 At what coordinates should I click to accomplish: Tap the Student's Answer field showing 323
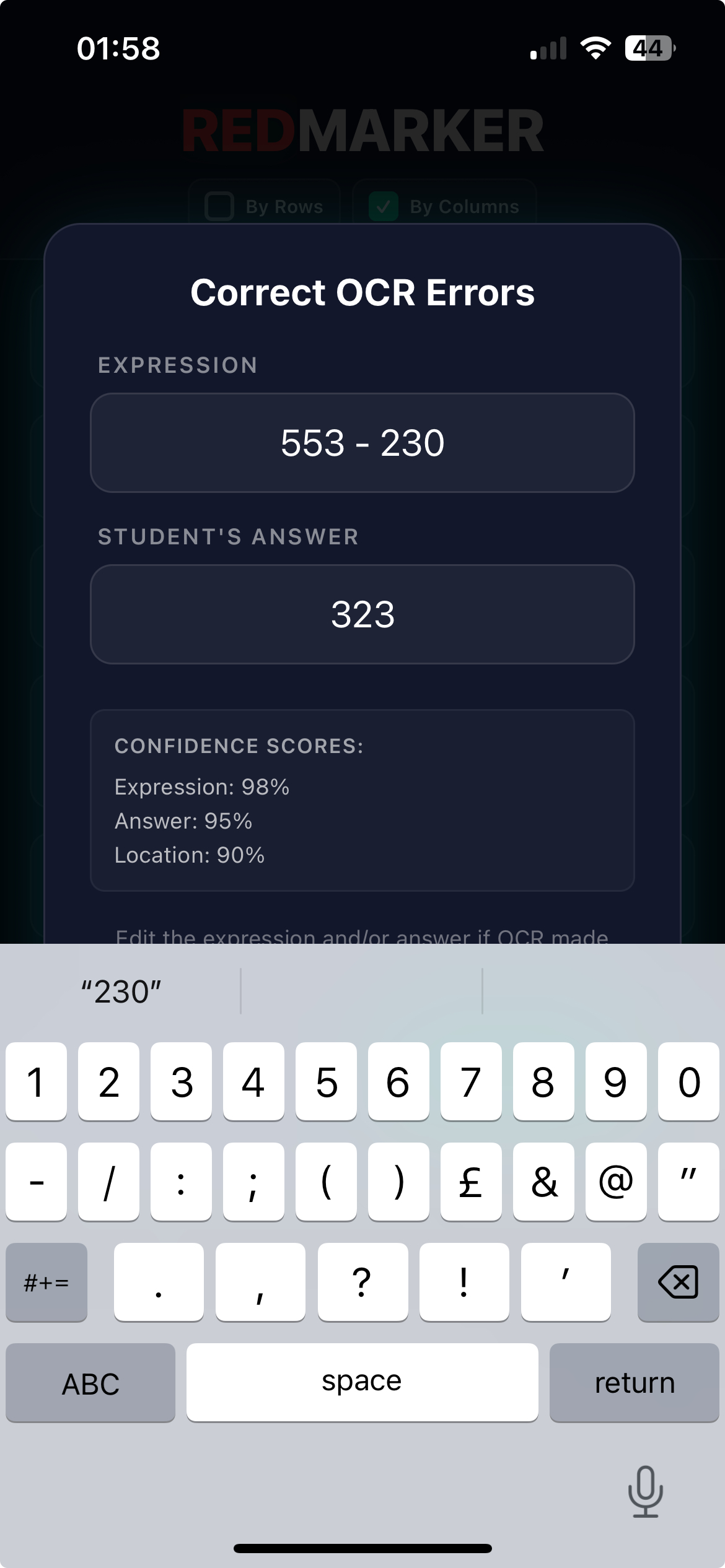pyautogui.click(x=362, y=614)
